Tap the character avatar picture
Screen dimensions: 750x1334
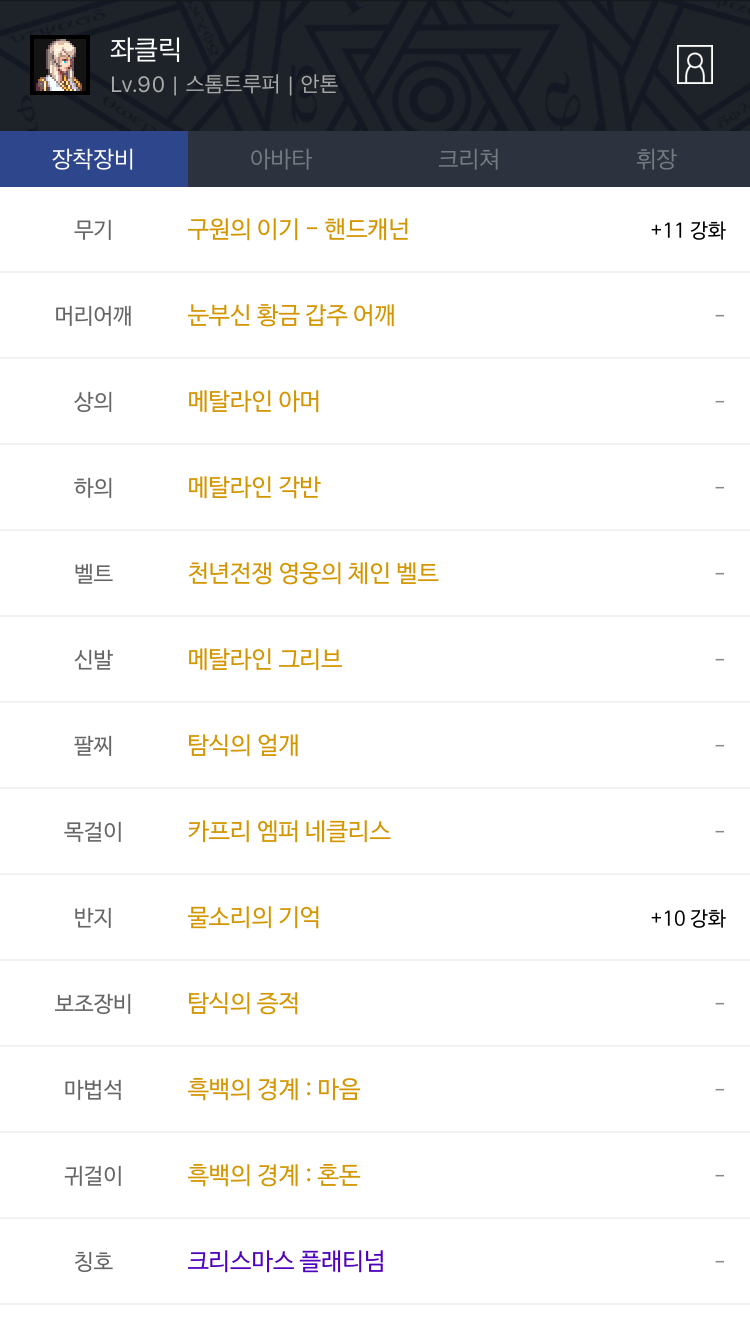(x=60, y=65)
